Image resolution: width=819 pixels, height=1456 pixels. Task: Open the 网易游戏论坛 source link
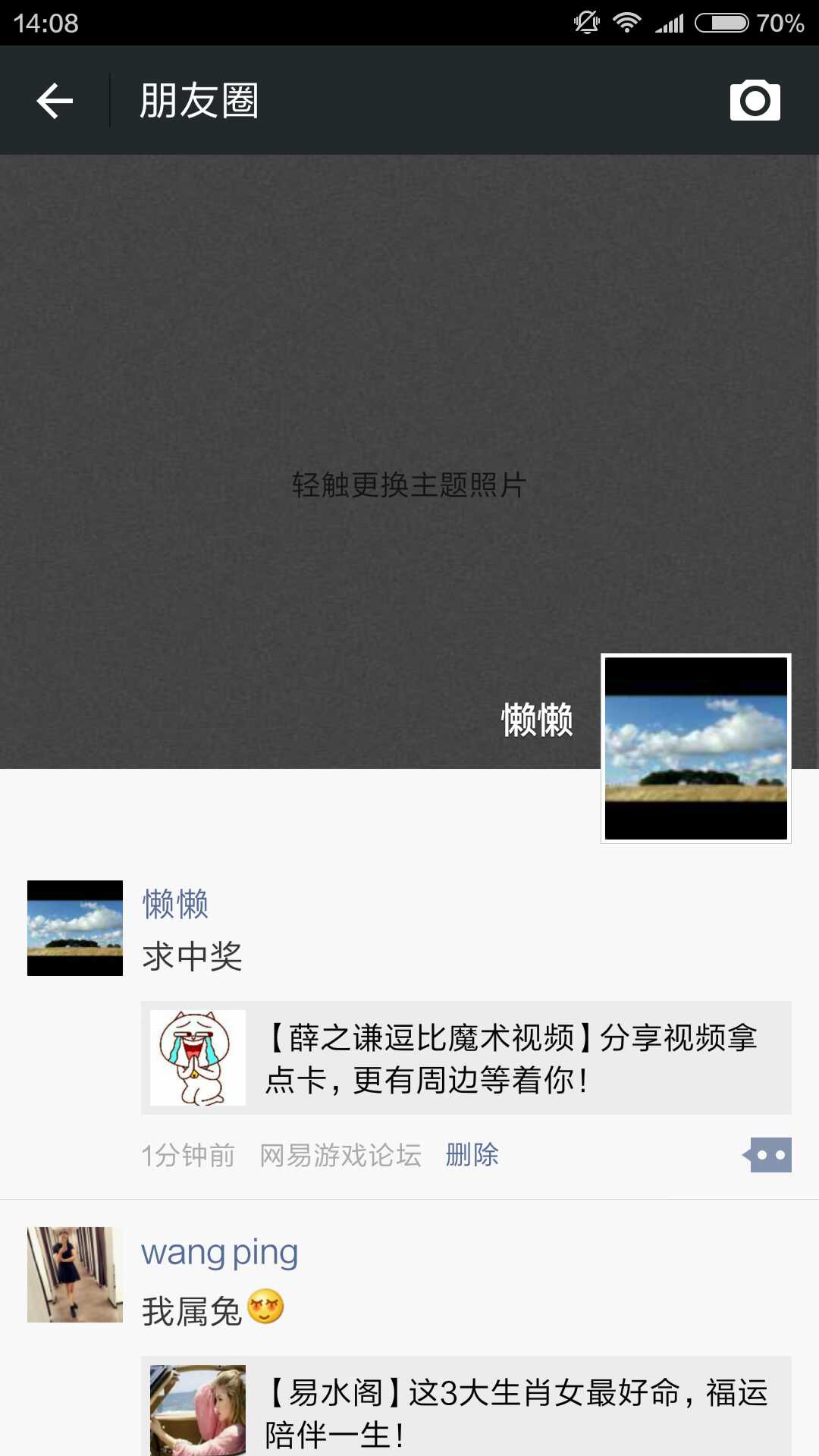click(340, 1155)
